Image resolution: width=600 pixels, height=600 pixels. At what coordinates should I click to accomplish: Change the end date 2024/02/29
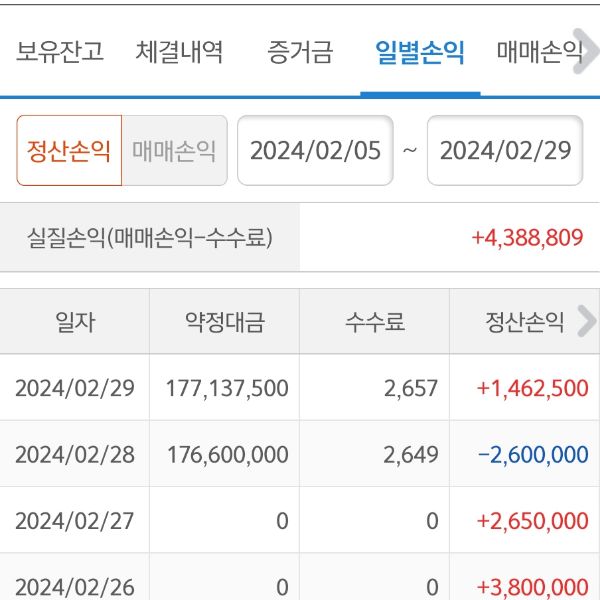[x=505, y=151]
